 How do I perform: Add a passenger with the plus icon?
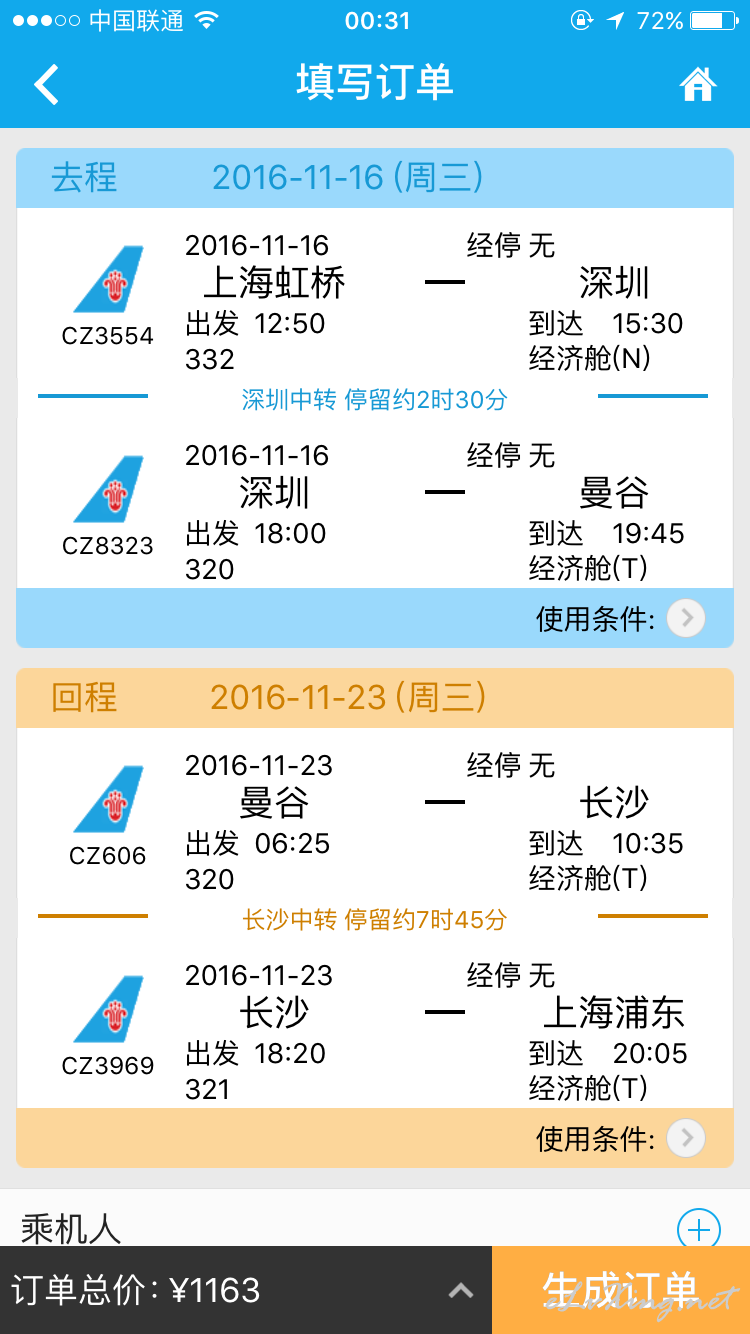pos(698,1229)
